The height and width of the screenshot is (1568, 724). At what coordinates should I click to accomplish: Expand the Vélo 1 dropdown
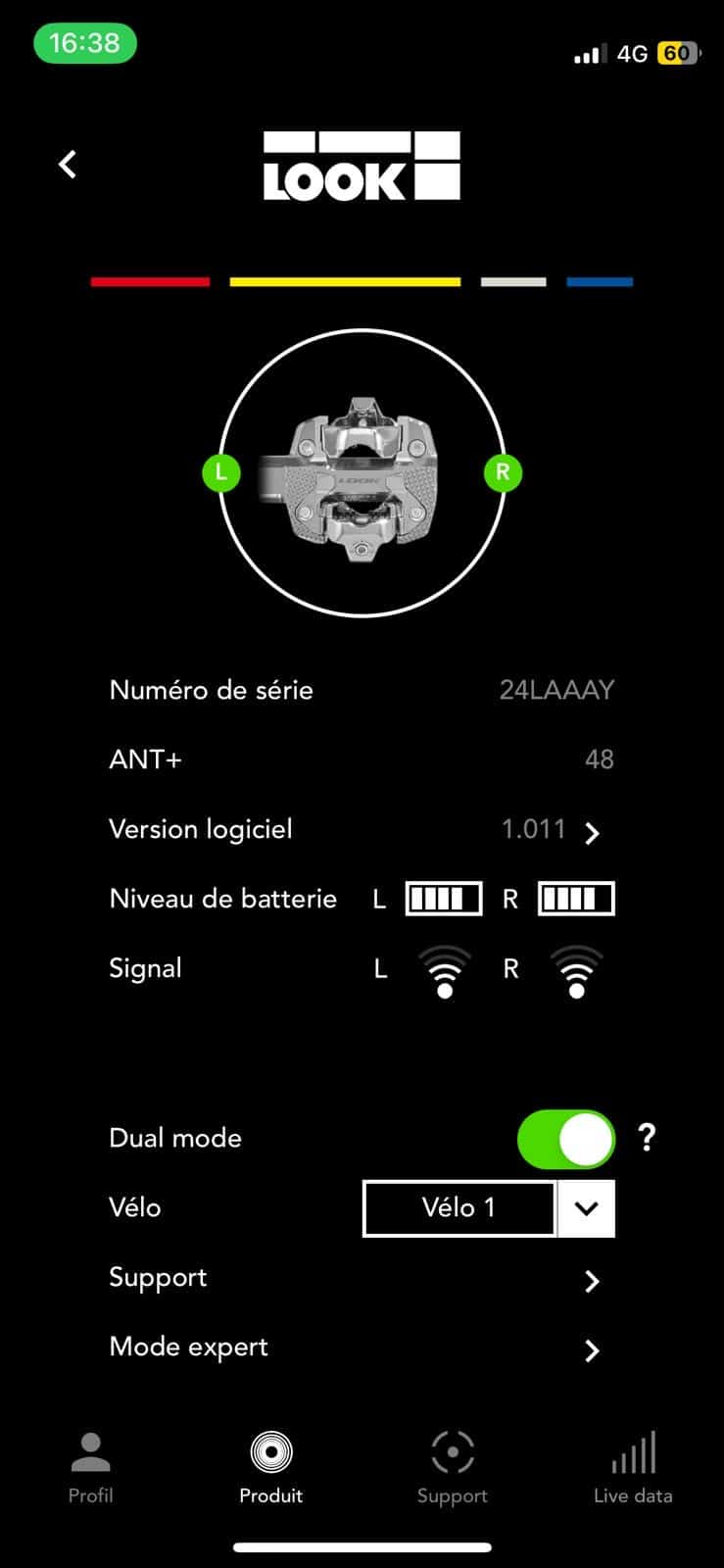click(x=586, y=1208)
